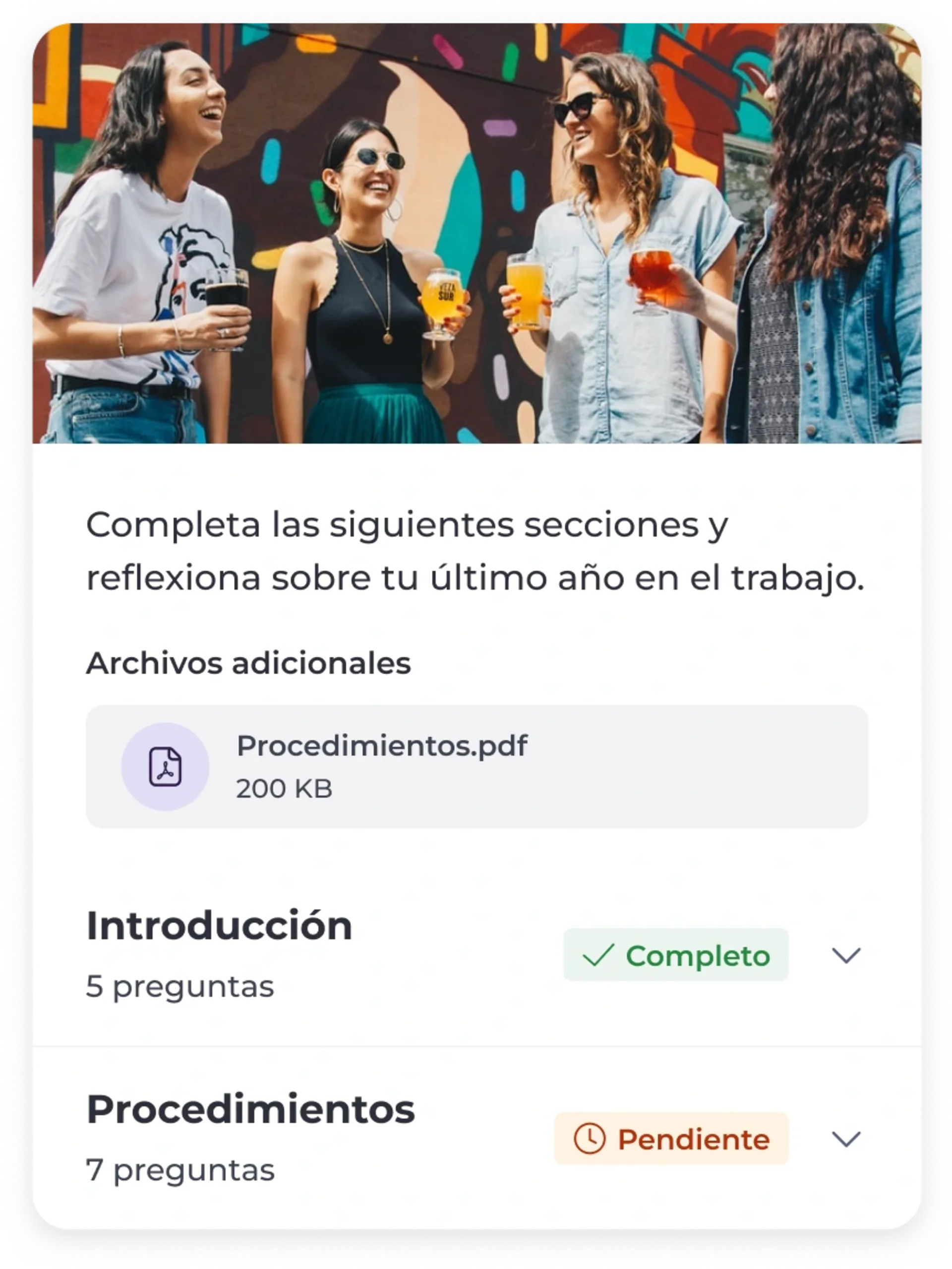Viewport: 952px width, 1269px height.
Task: Expand the Introducción section
Action: [x=846, y=955]
